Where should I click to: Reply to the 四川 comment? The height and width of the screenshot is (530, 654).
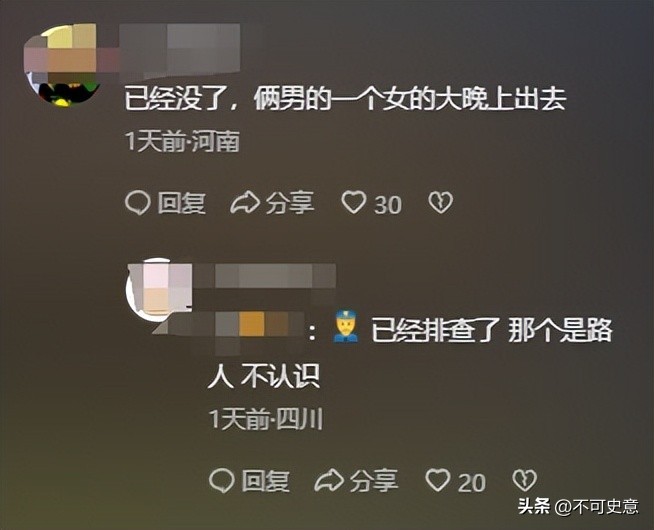[249, 481]
